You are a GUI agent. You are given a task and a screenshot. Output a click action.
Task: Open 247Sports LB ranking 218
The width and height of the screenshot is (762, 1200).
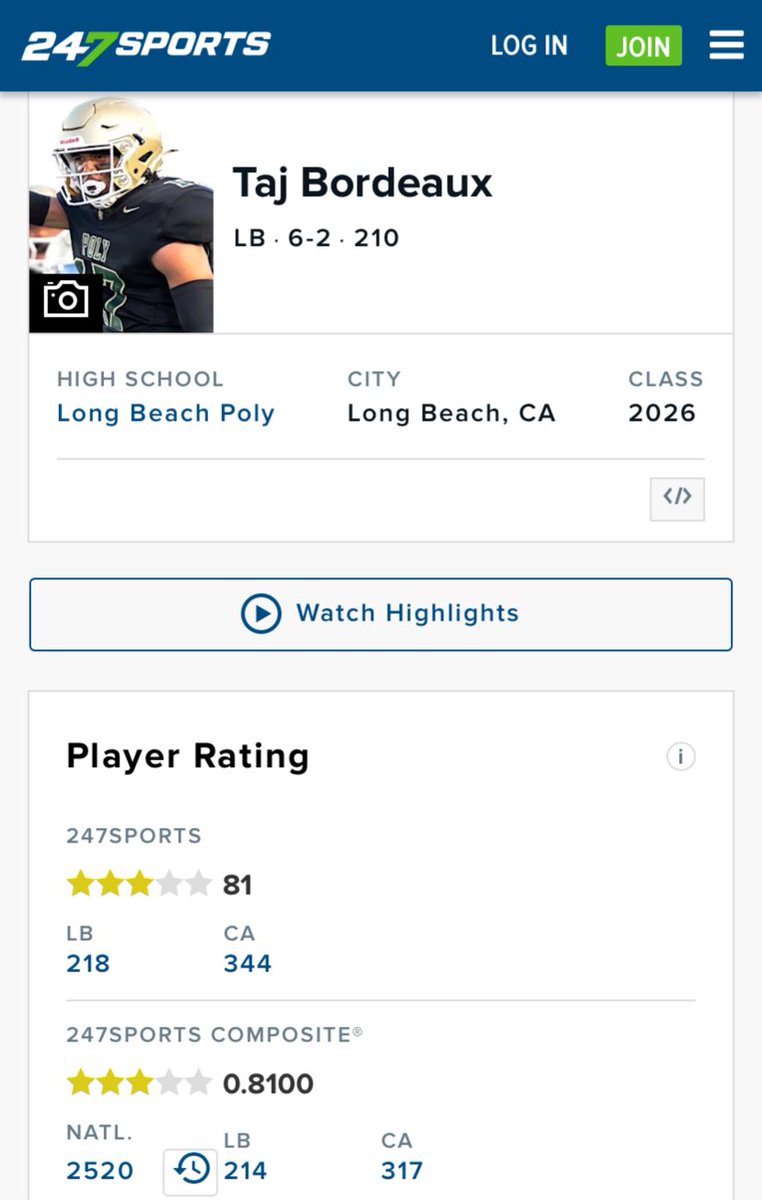click(x=88, y=963)
